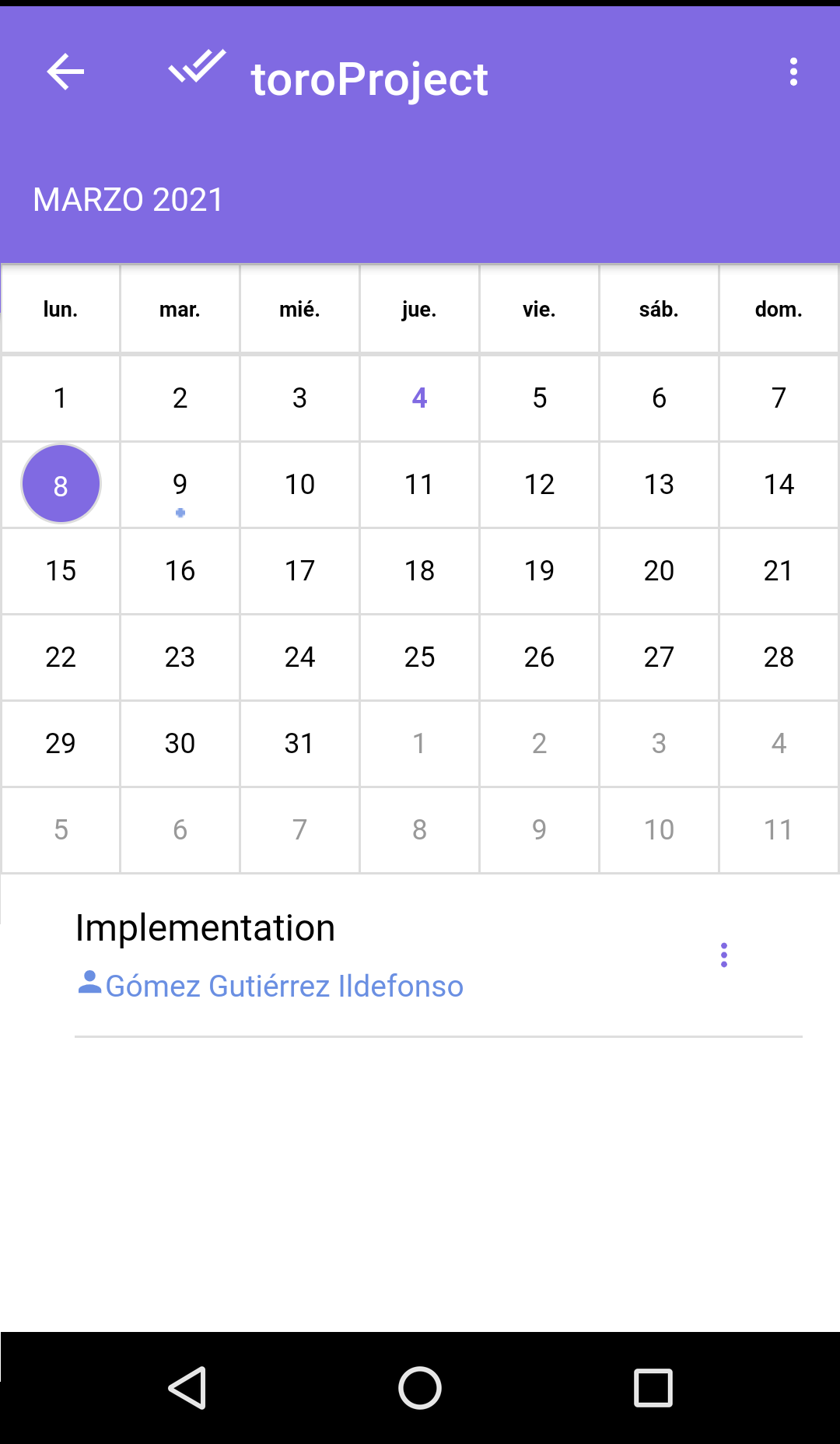Select March 28 in the calendar

(779, 657)
